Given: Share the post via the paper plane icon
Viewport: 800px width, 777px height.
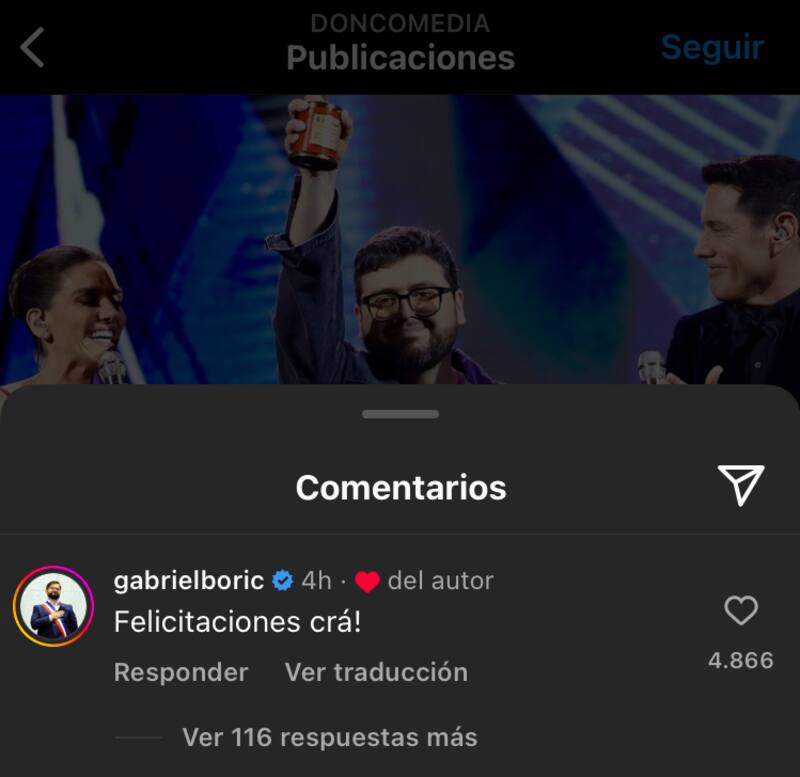Looking at the screenshot, I should pyautogui.click(x=740, y=486).
